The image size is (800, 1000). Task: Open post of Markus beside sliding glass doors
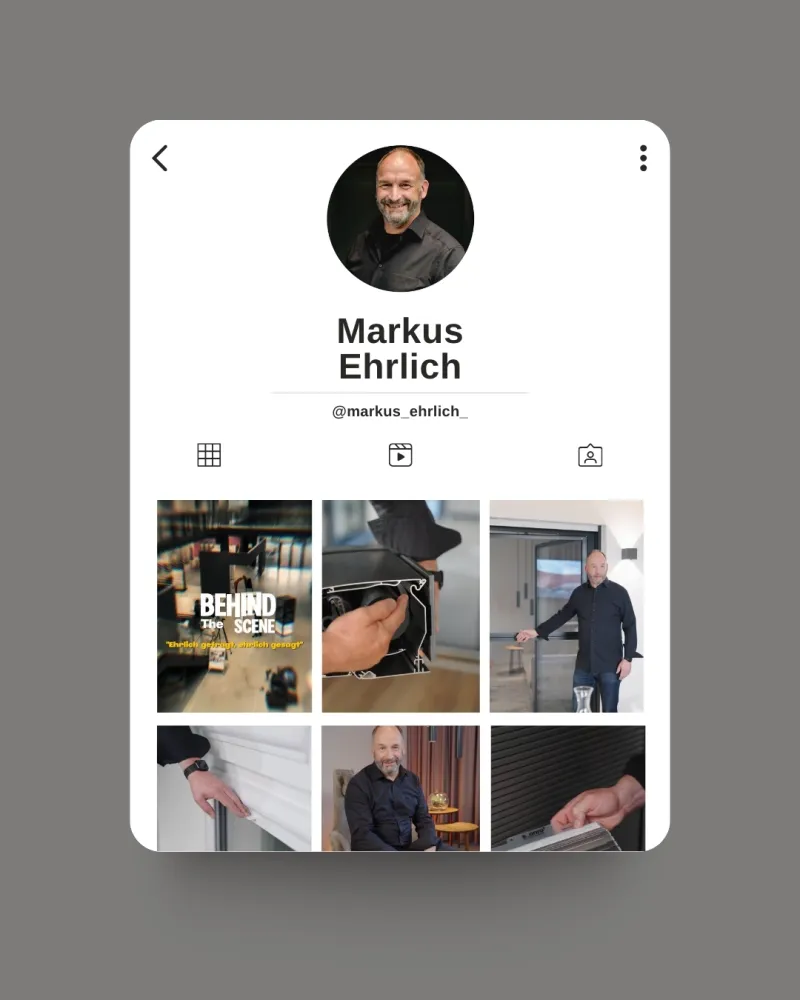[566, 605]
